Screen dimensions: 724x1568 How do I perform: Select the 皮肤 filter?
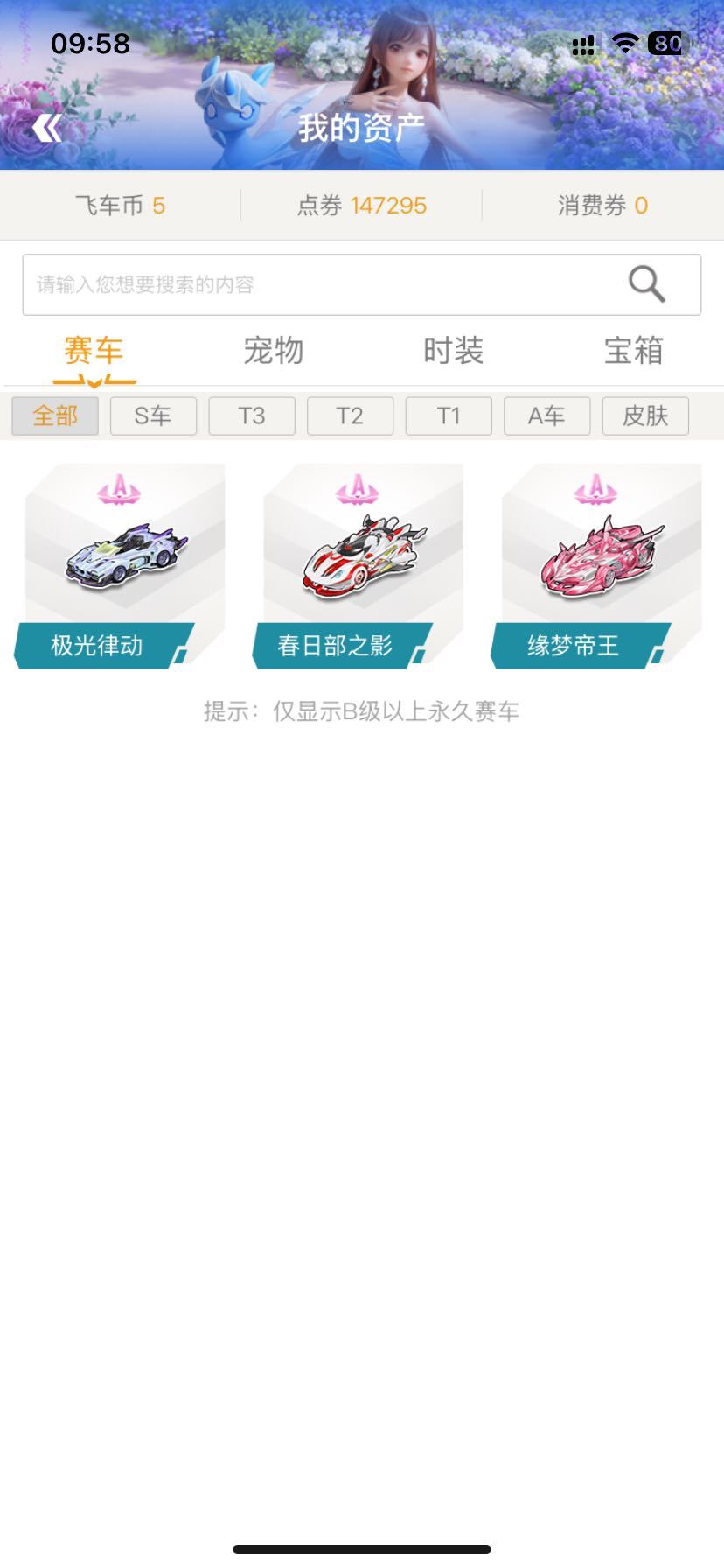[x=645, y=416]
